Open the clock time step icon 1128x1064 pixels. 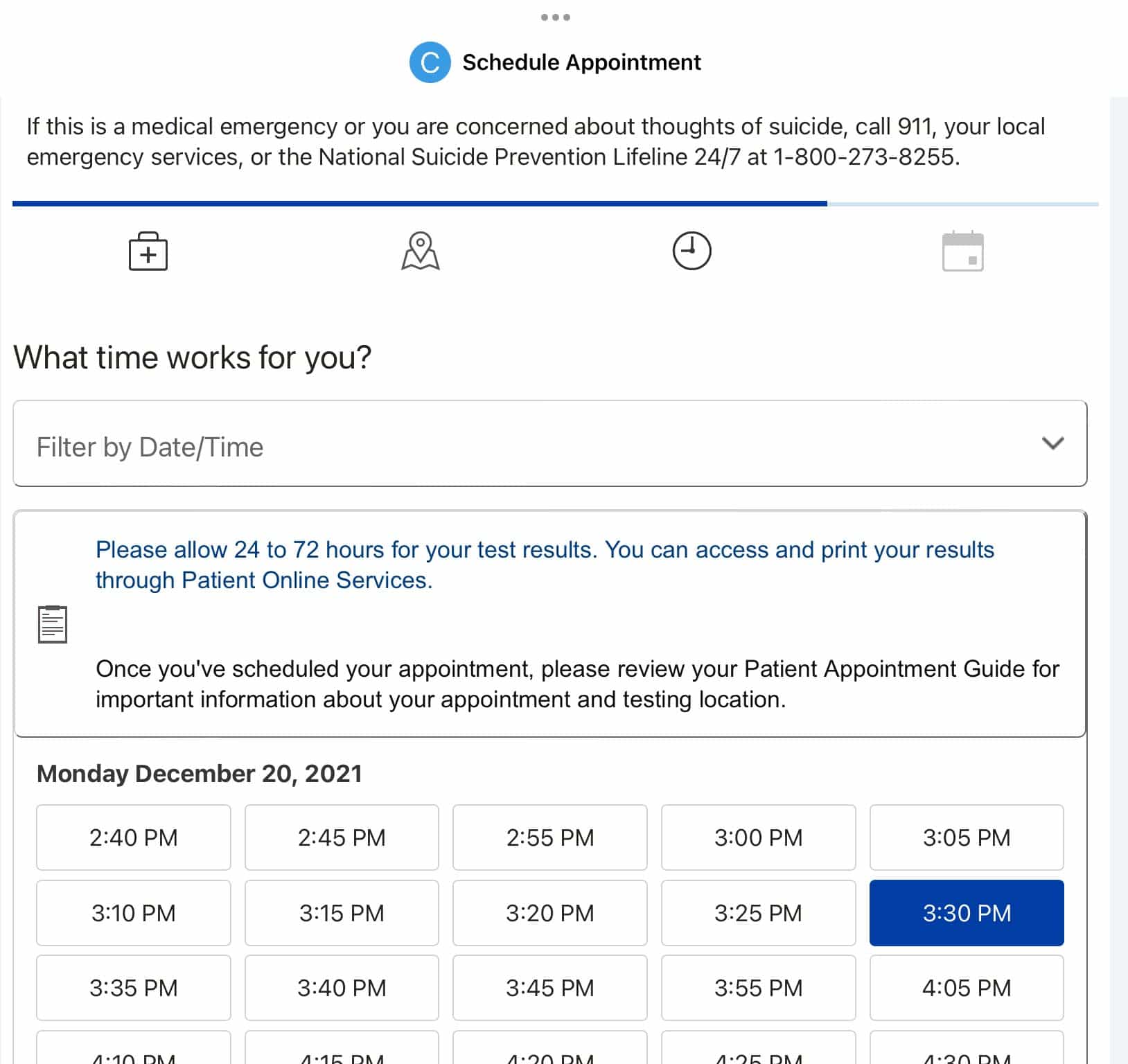click(x=691, y=251)
